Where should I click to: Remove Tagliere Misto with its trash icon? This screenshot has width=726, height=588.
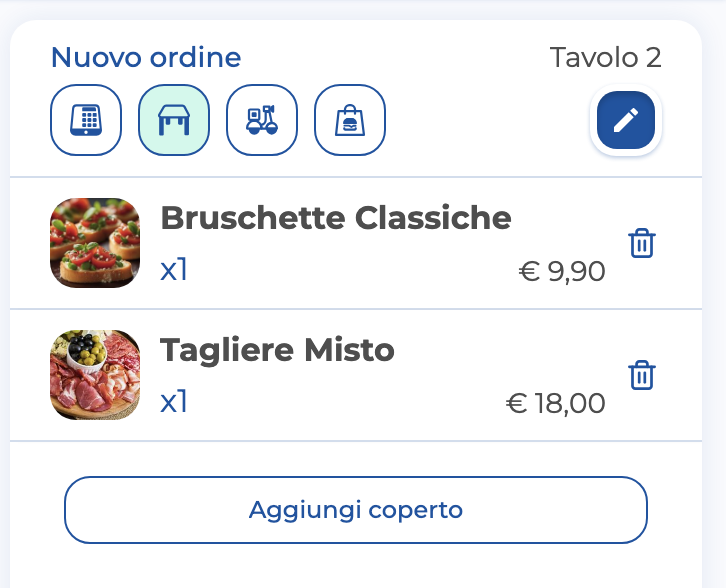click(641, 375)
